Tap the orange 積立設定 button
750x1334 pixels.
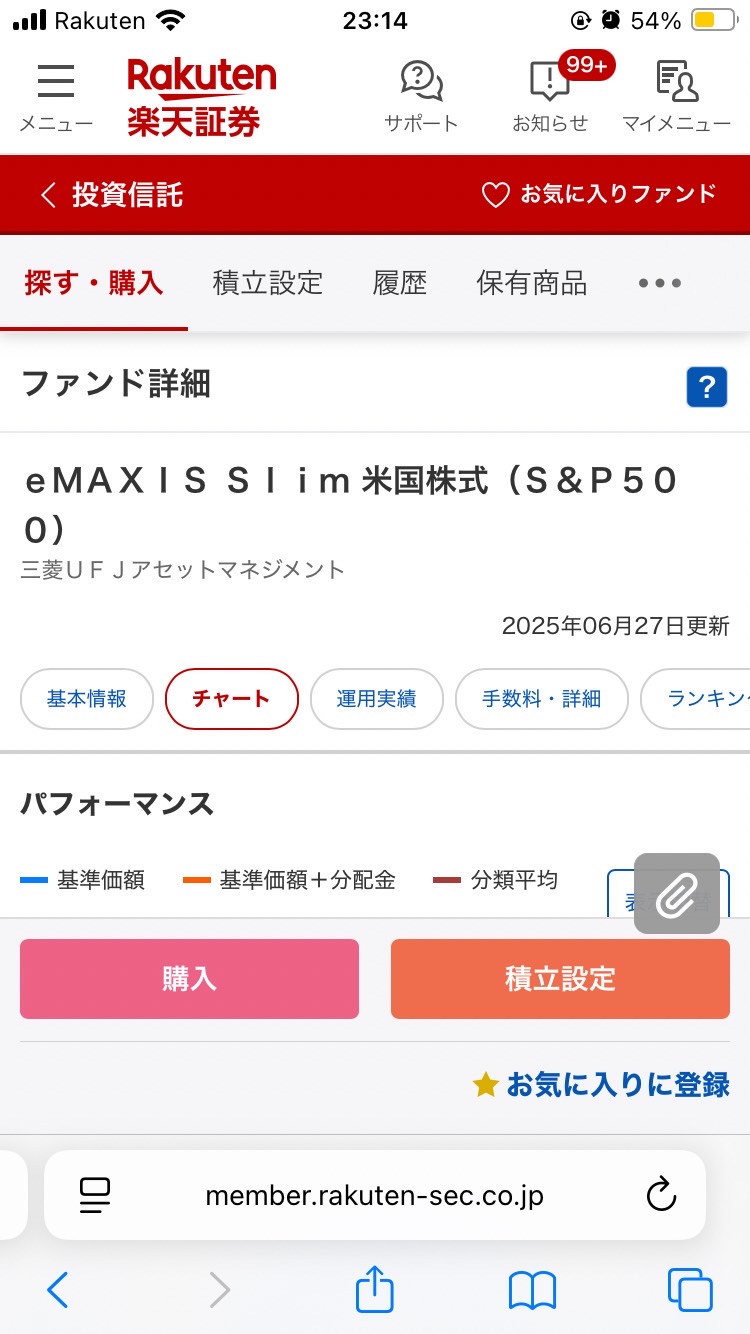(x=560, y=979)
